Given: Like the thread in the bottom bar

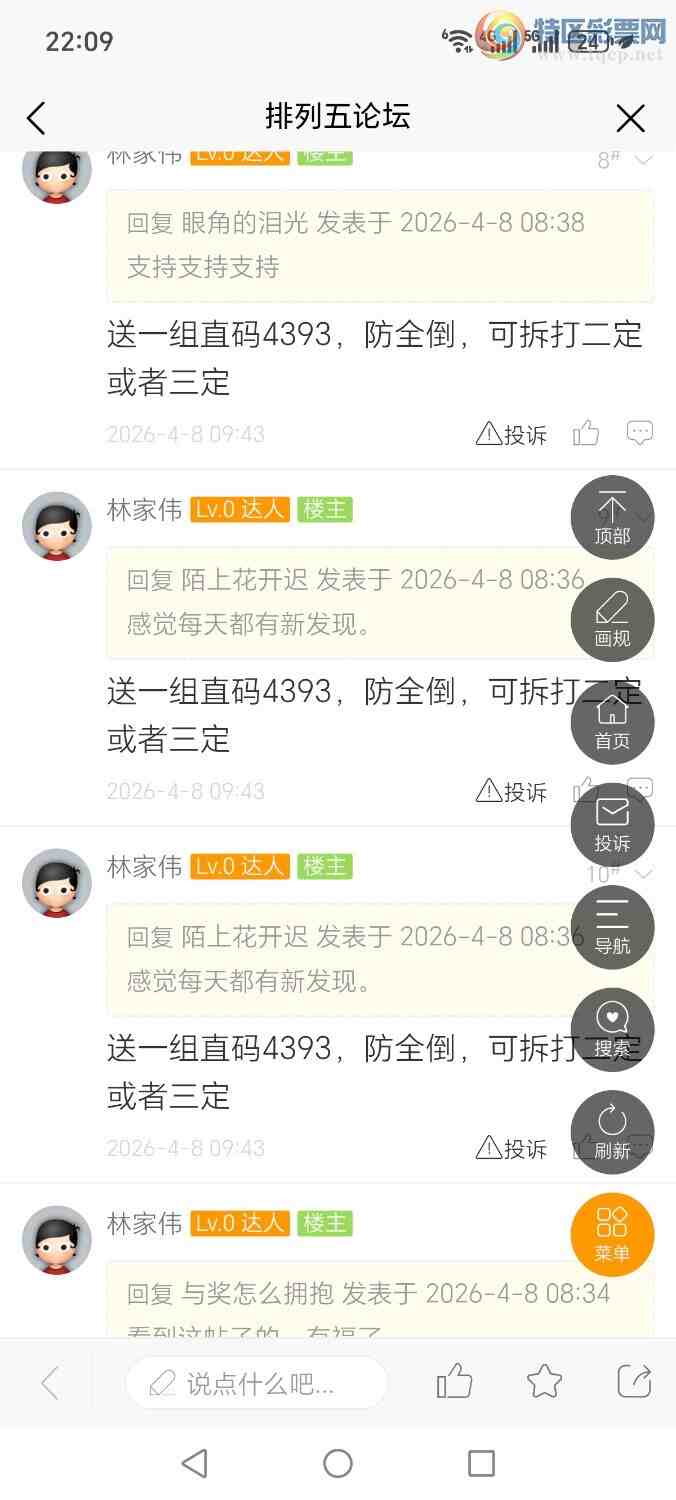Looking at the screenshot, I should click(454, 1382).
